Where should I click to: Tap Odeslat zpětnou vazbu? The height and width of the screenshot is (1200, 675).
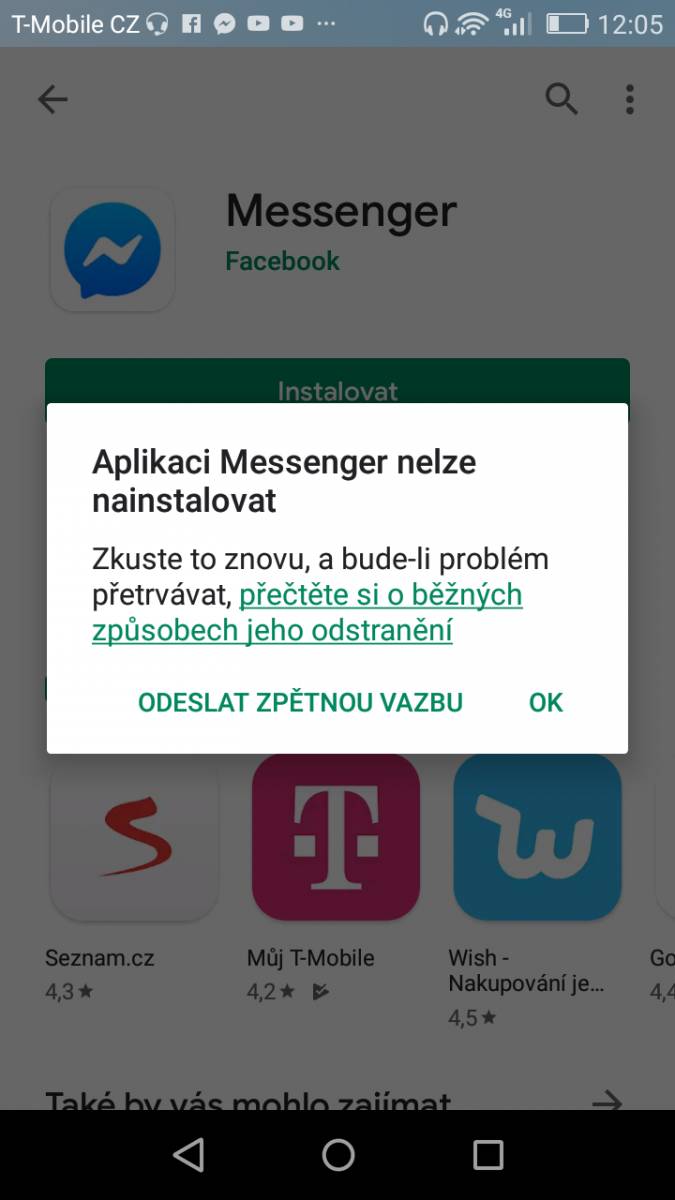(300, 702)
